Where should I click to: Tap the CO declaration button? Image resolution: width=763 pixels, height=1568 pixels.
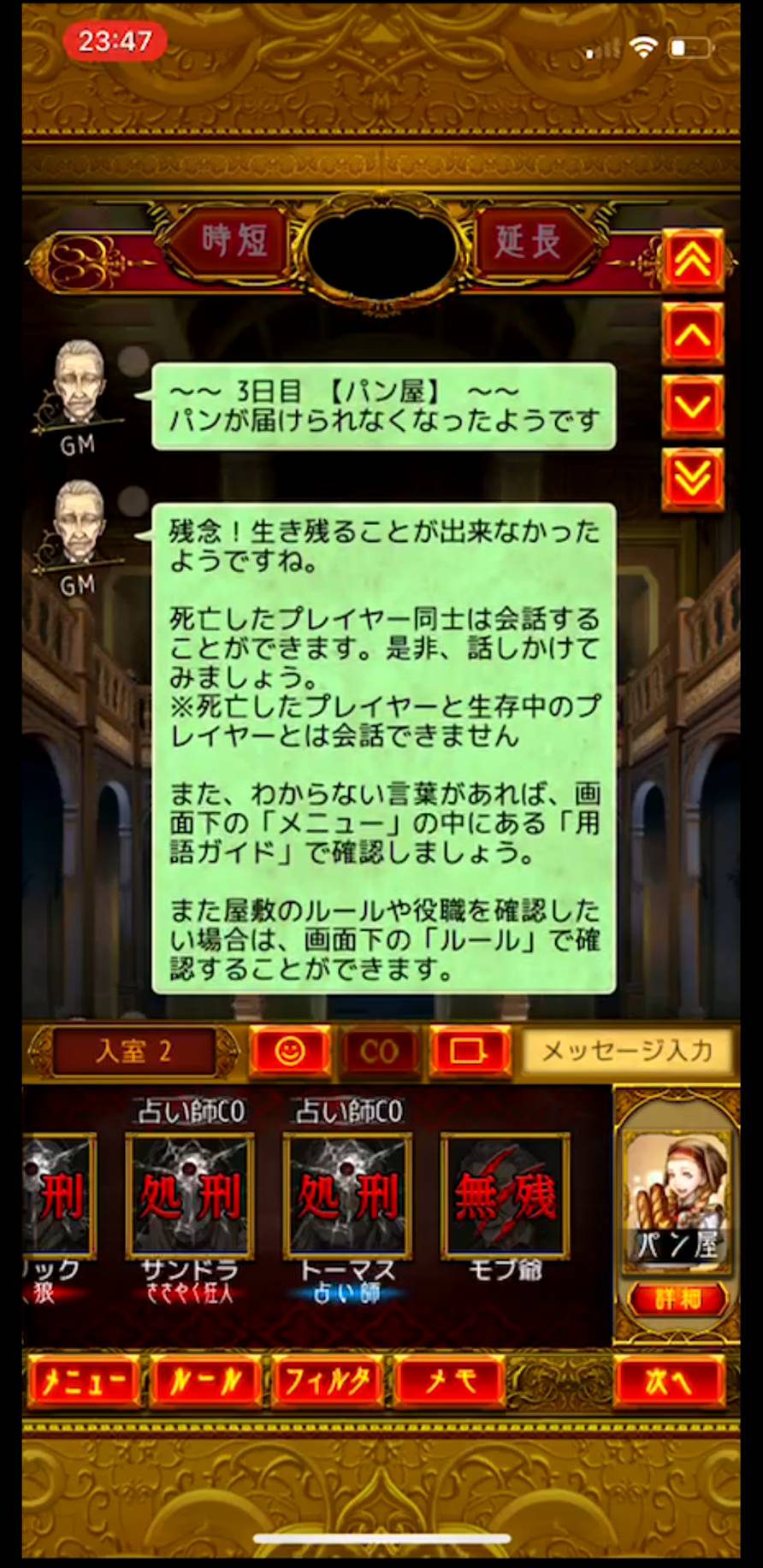coord(379,1051)
